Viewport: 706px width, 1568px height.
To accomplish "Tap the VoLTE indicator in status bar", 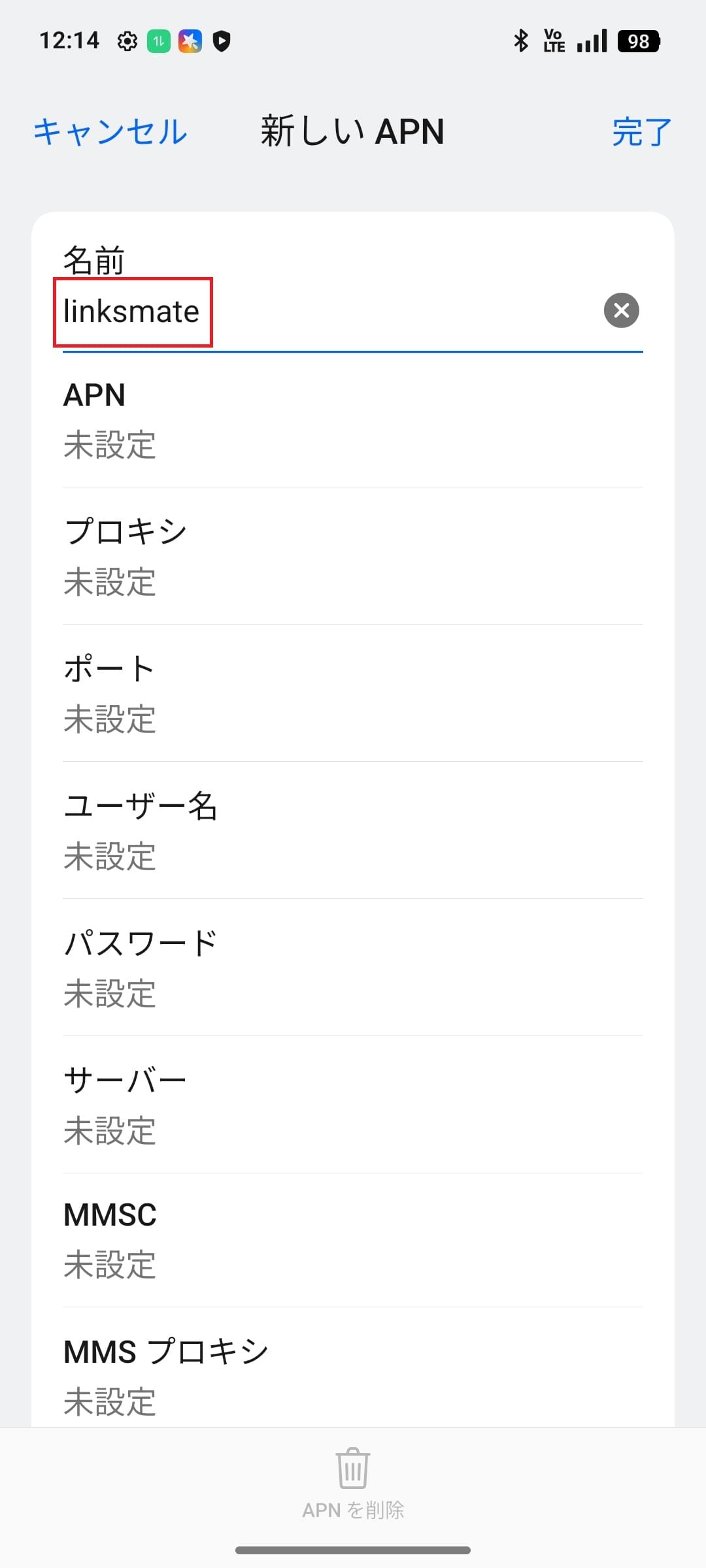I will point(553,41).
